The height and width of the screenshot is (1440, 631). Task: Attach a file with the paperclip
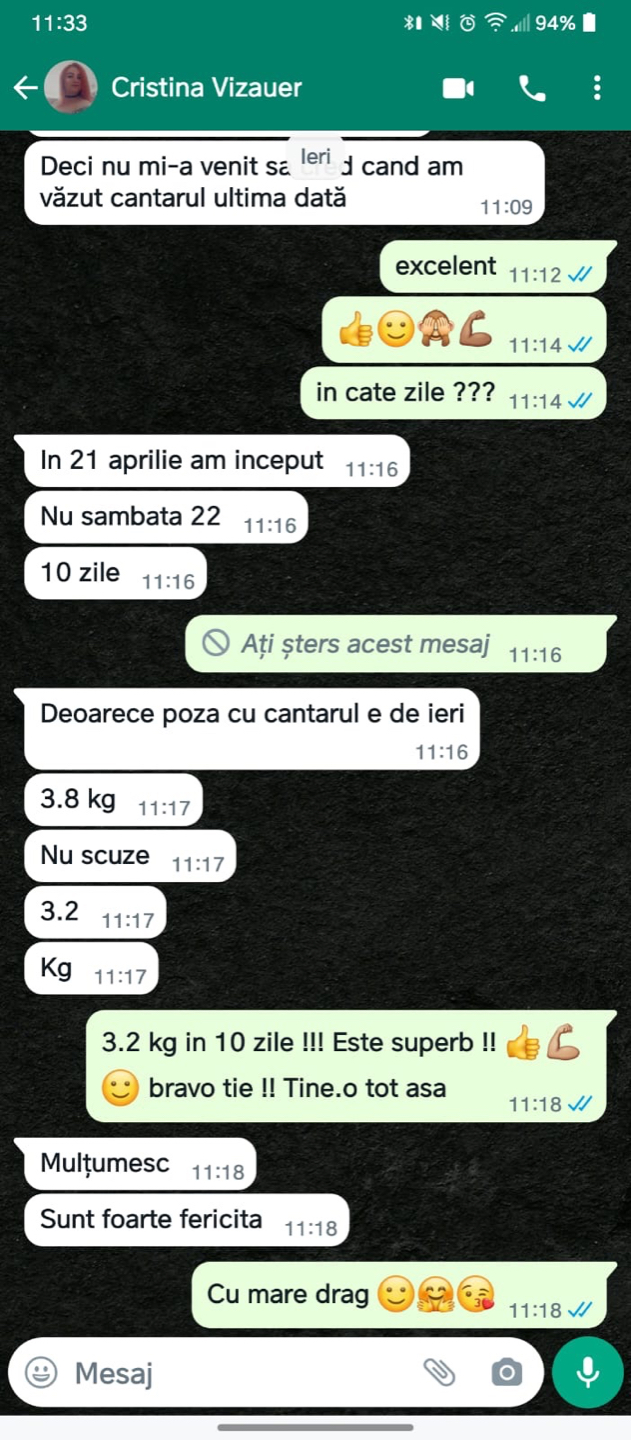pyautogui.click(x=439, y=1373)
